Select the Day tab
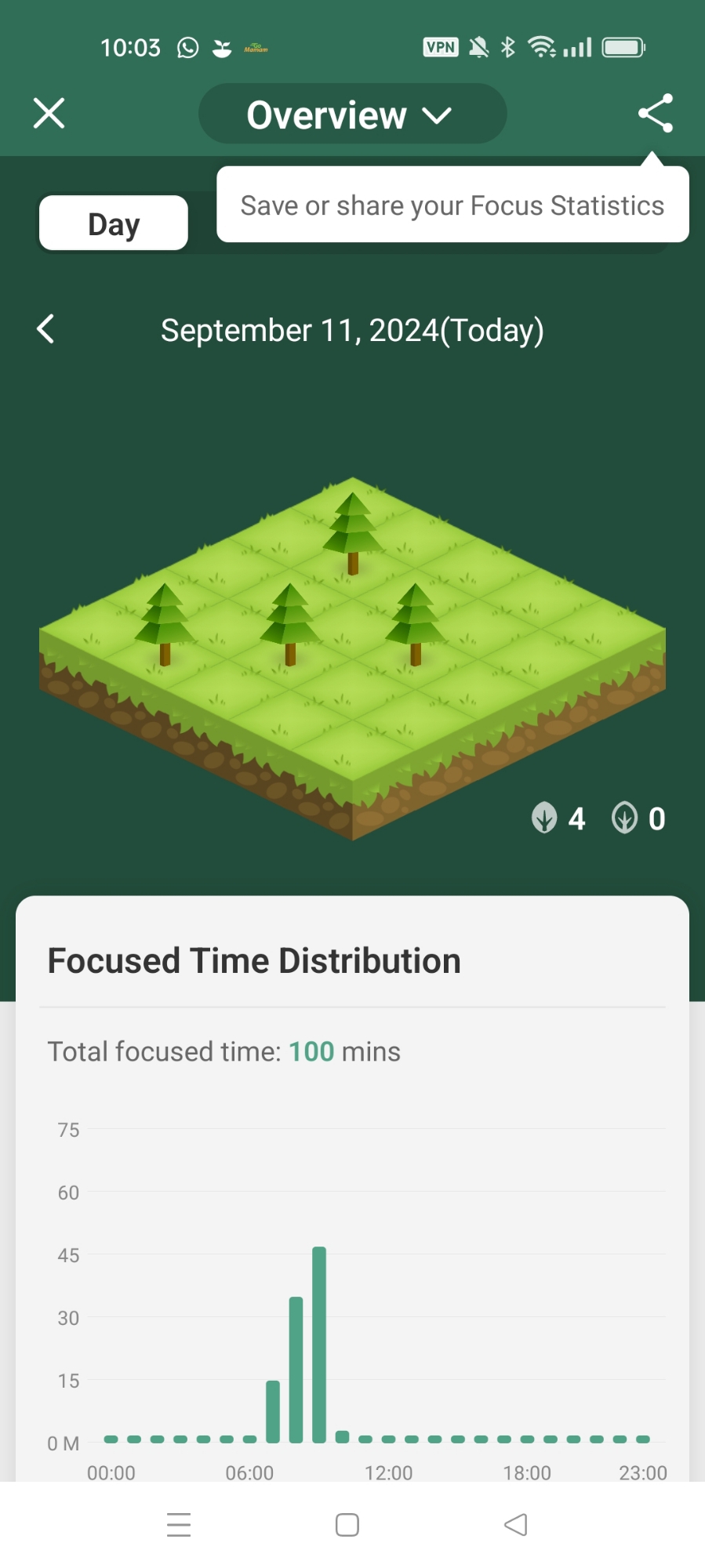 pyautogui.click(x=114, y=223)
